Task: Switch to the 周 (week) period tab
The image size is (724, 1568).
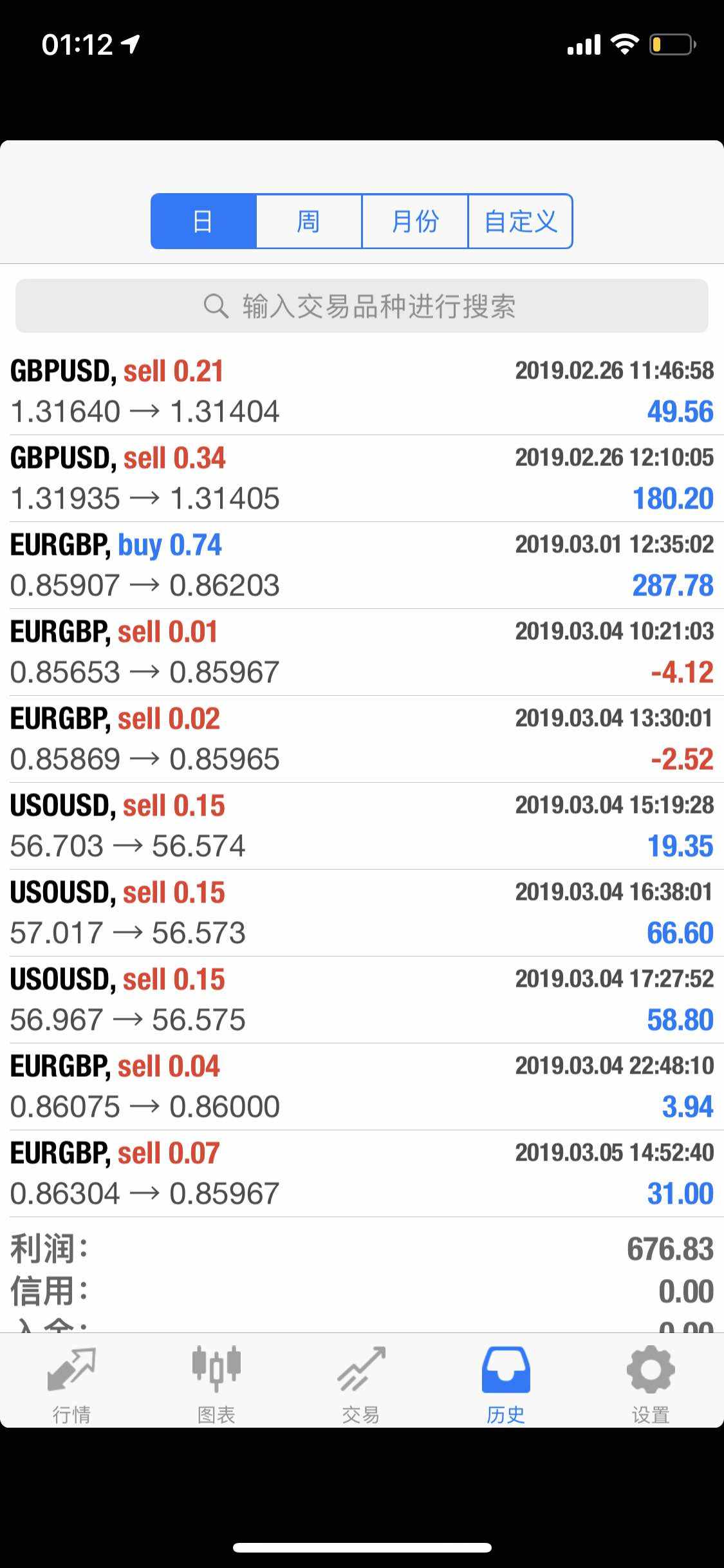Action: [x=309, y=221]
